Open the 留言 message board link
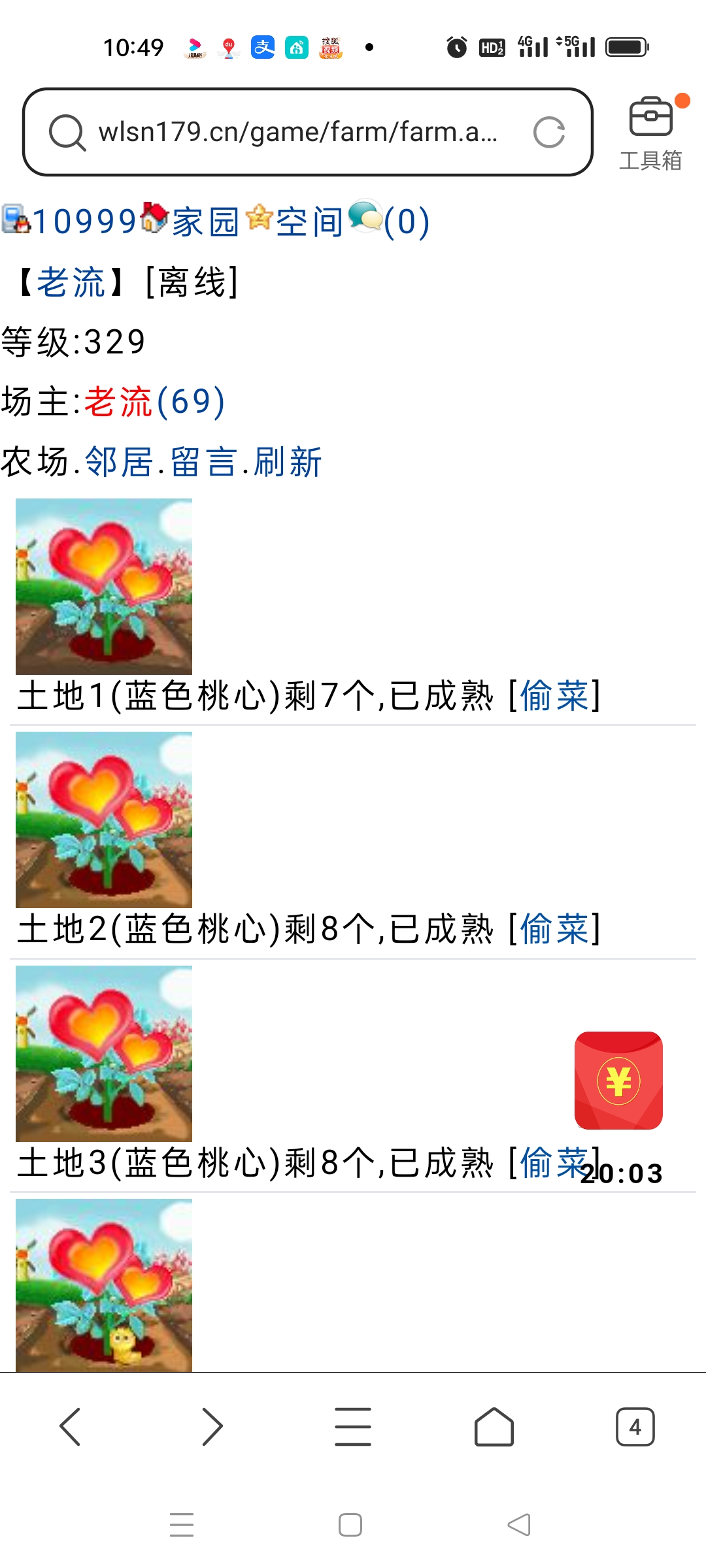Screen dimensions: 706x1568 [203, 462]
